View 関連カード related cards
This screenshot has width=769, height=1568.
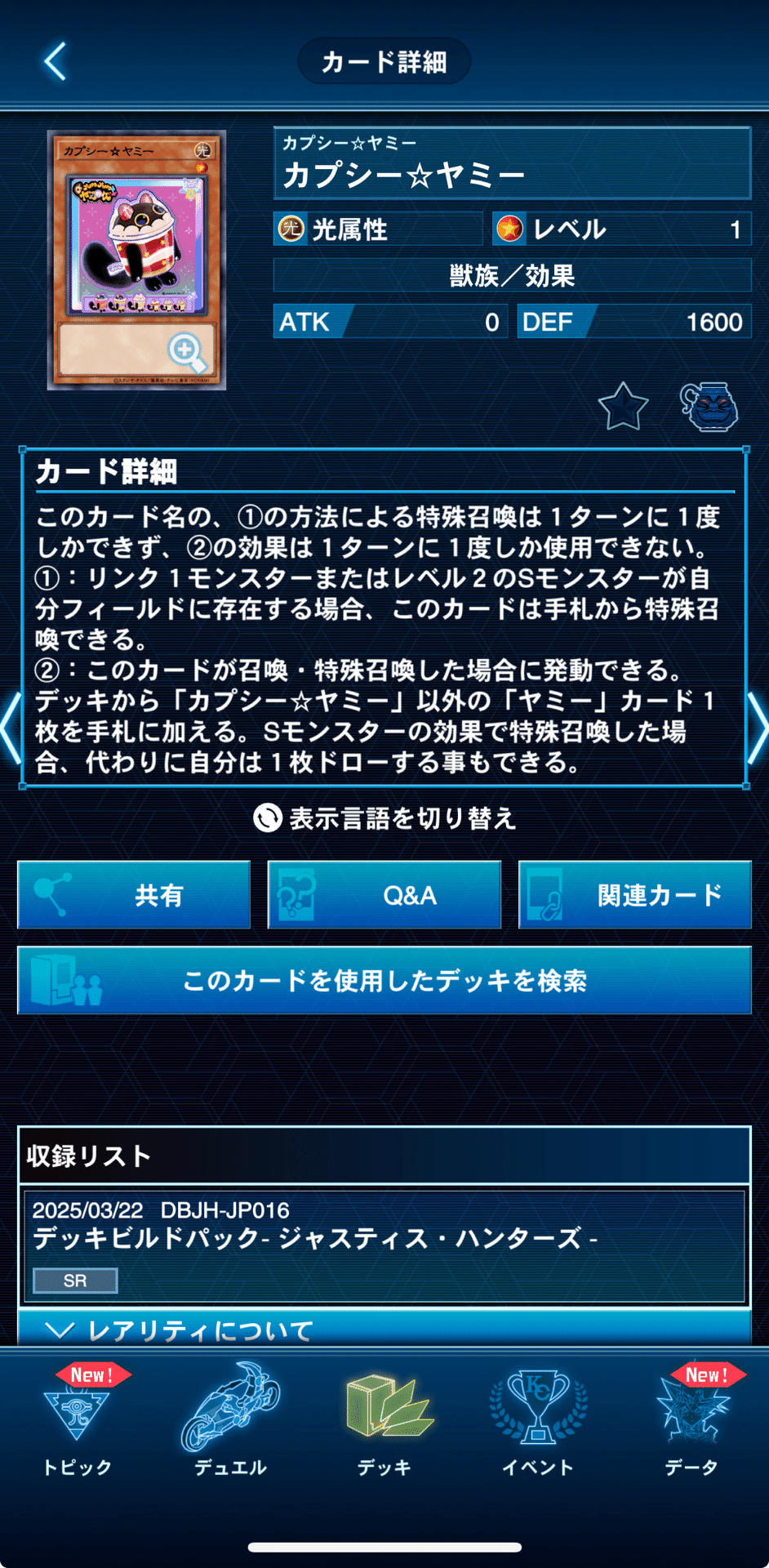pos(635,895)
